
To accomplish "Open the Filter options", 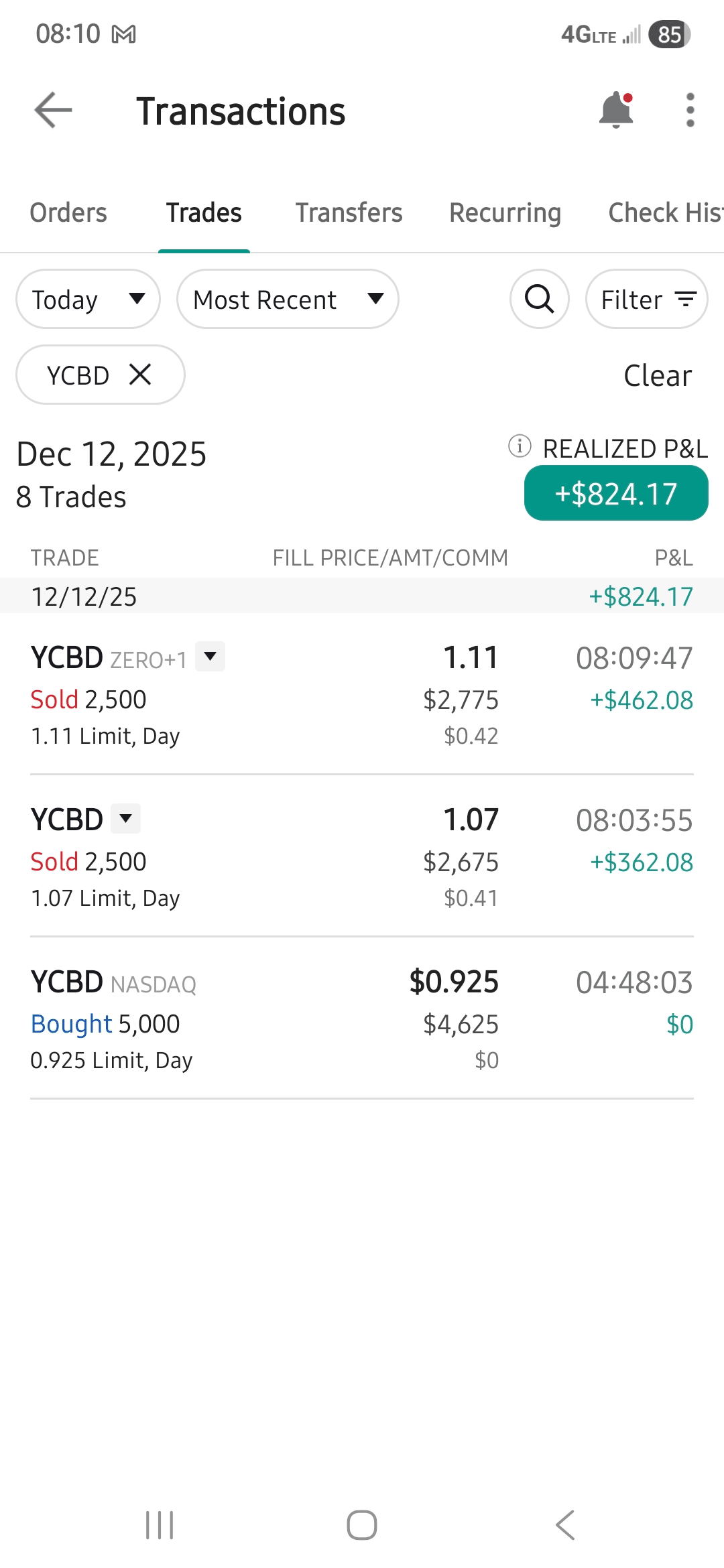I will coord(647,300).
